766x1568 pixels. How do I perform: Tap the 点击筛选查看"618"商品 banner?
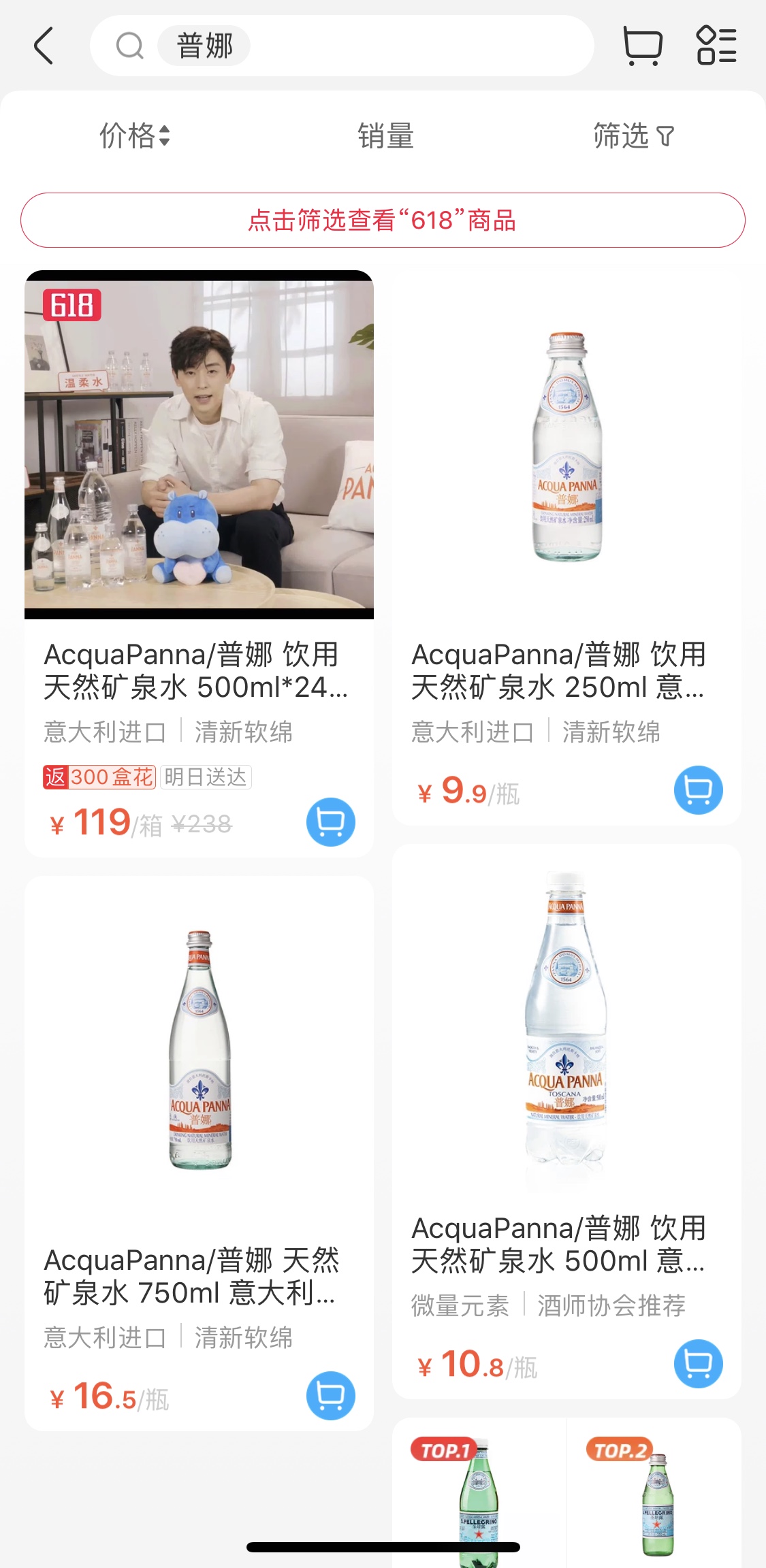(x=383, y=220)
